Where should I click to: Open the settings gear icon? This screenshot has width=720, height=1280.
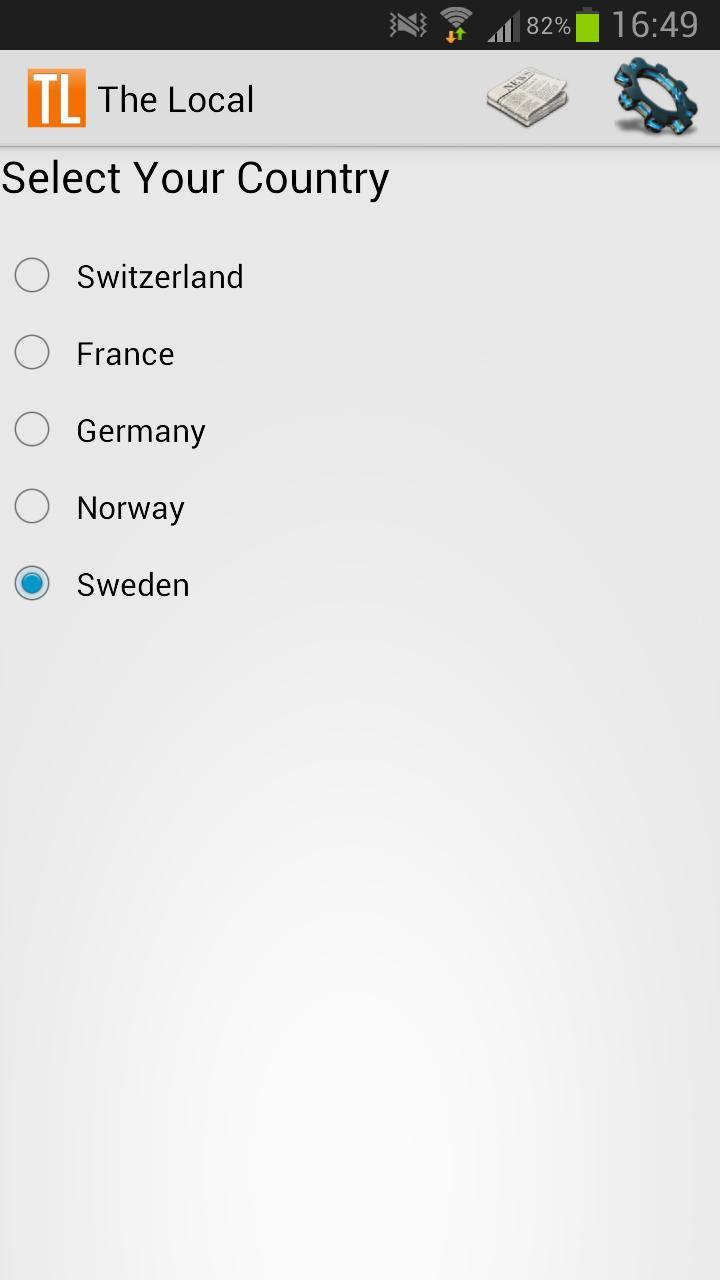655,98
